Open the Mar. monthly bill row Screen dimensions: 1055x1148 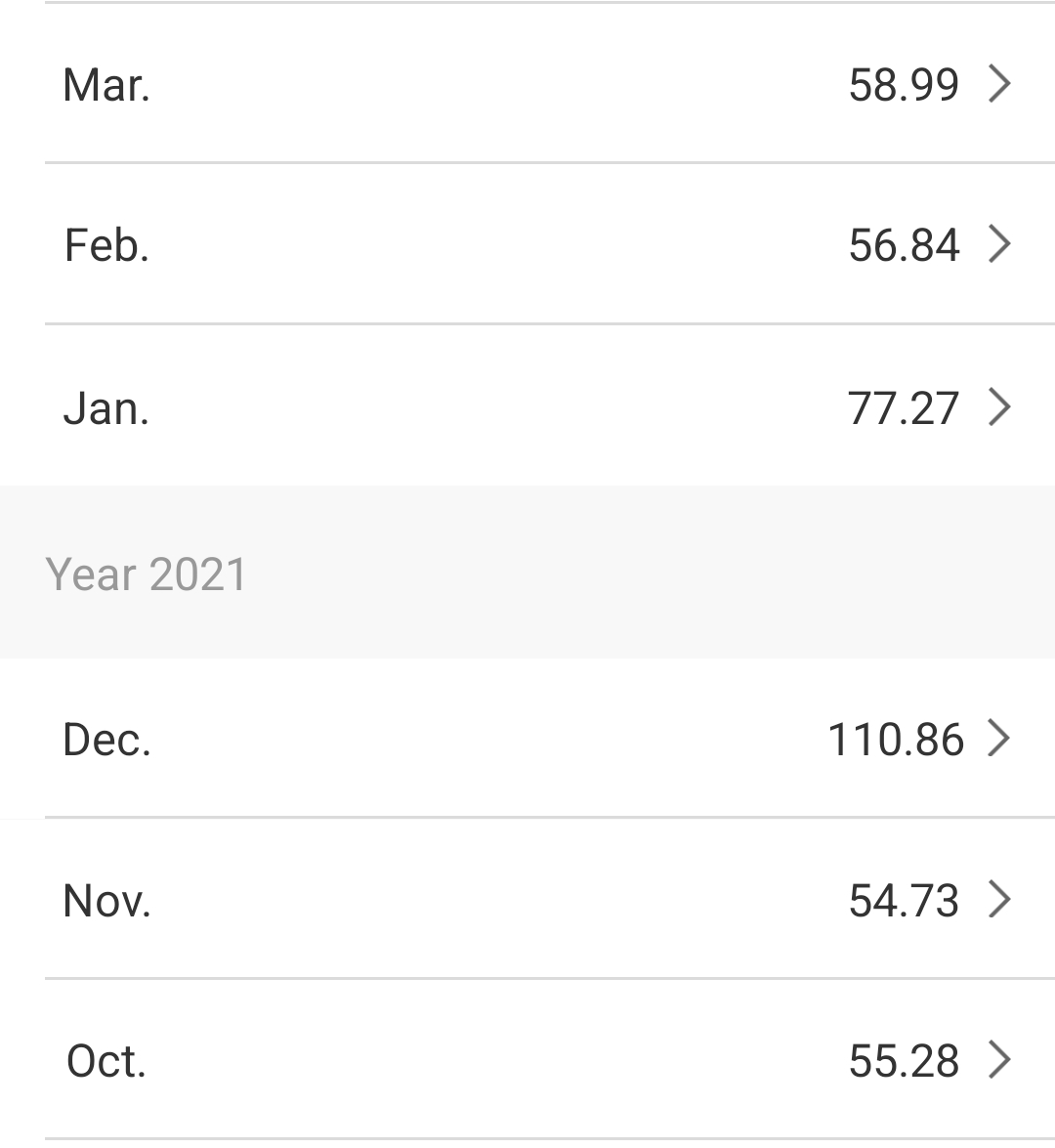pyautogui.click(x=527, y=84)
